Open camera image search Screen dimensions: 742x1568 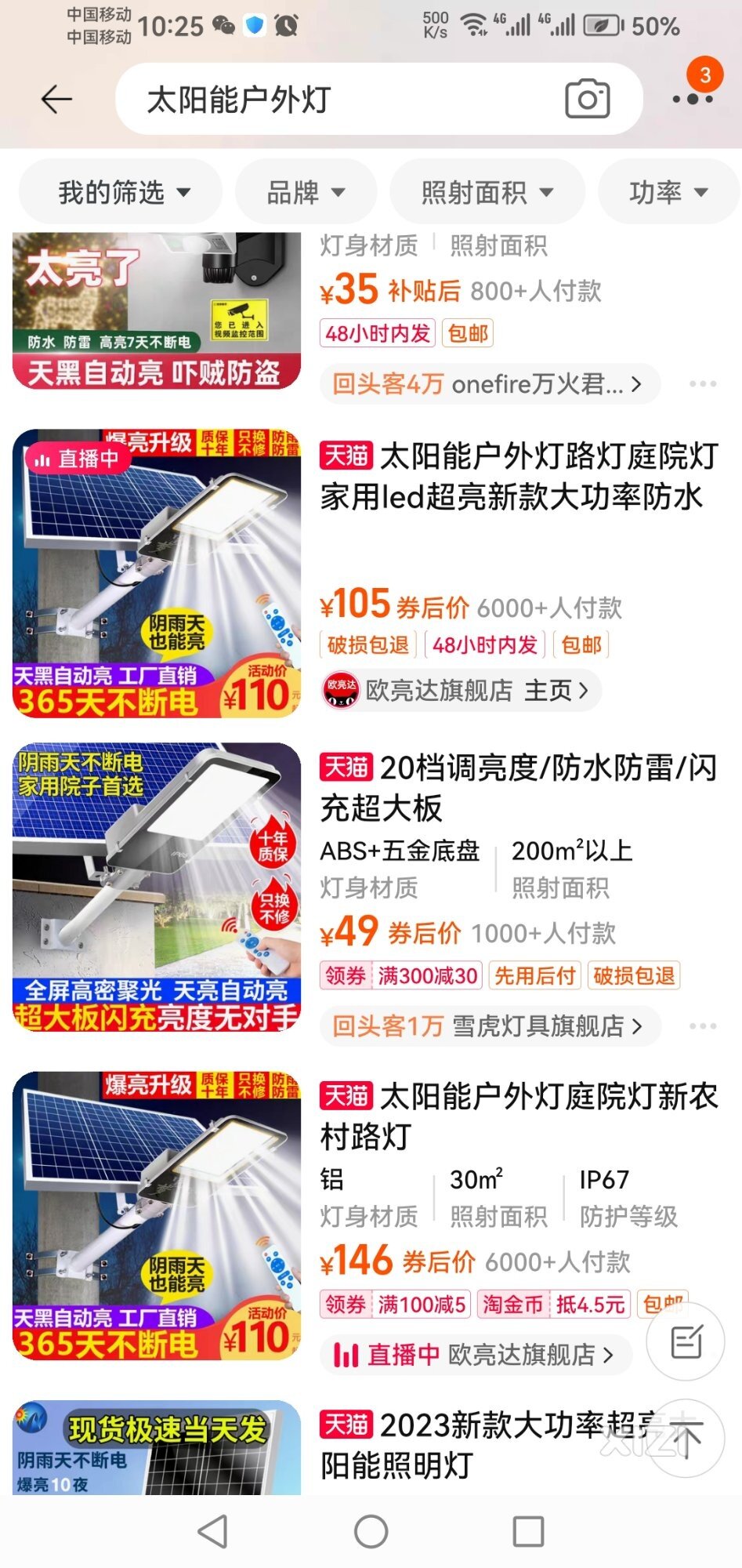[587, 99]
